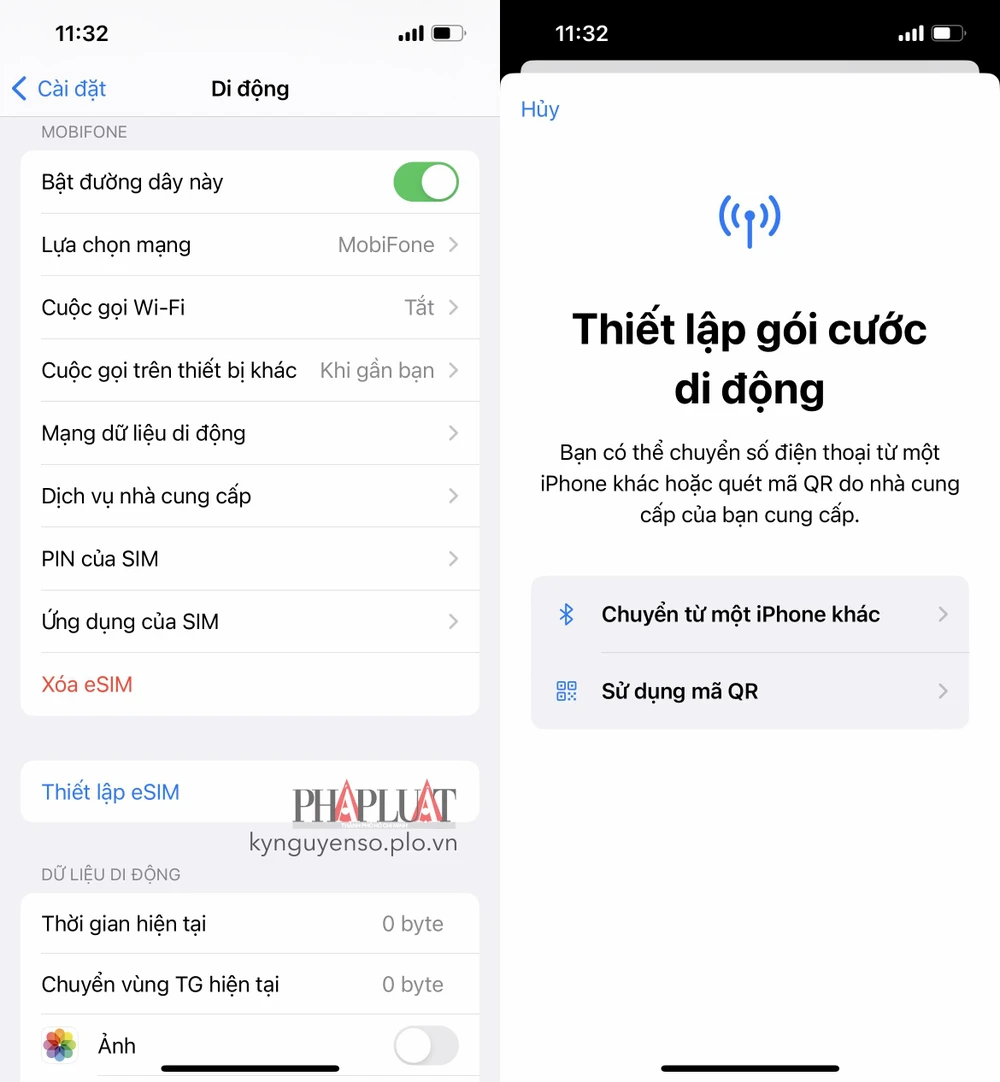Tap the clock showing 11:32 on the left
1000x1082 pixels.
point(81,33)
